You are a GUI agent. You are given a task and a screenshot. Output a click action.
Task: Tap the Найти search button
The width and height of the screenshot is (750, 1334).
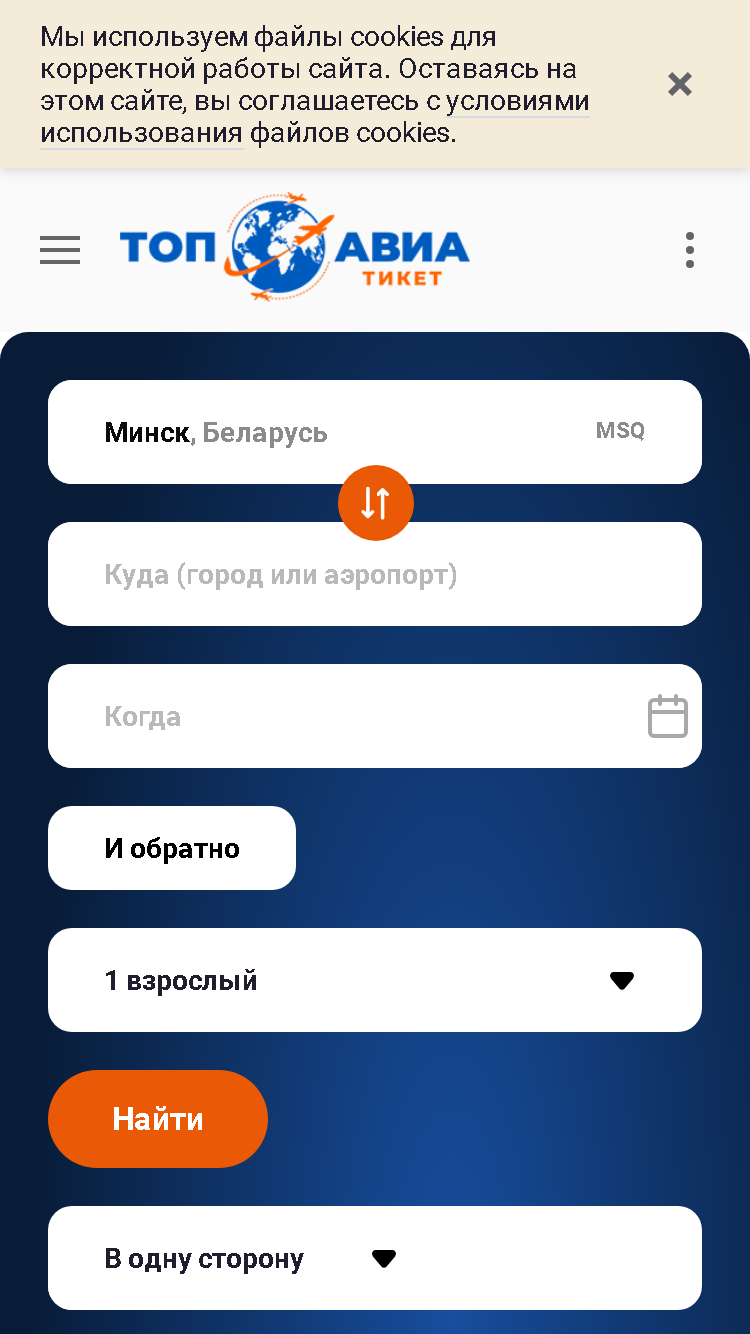[x=158, y=1119]
